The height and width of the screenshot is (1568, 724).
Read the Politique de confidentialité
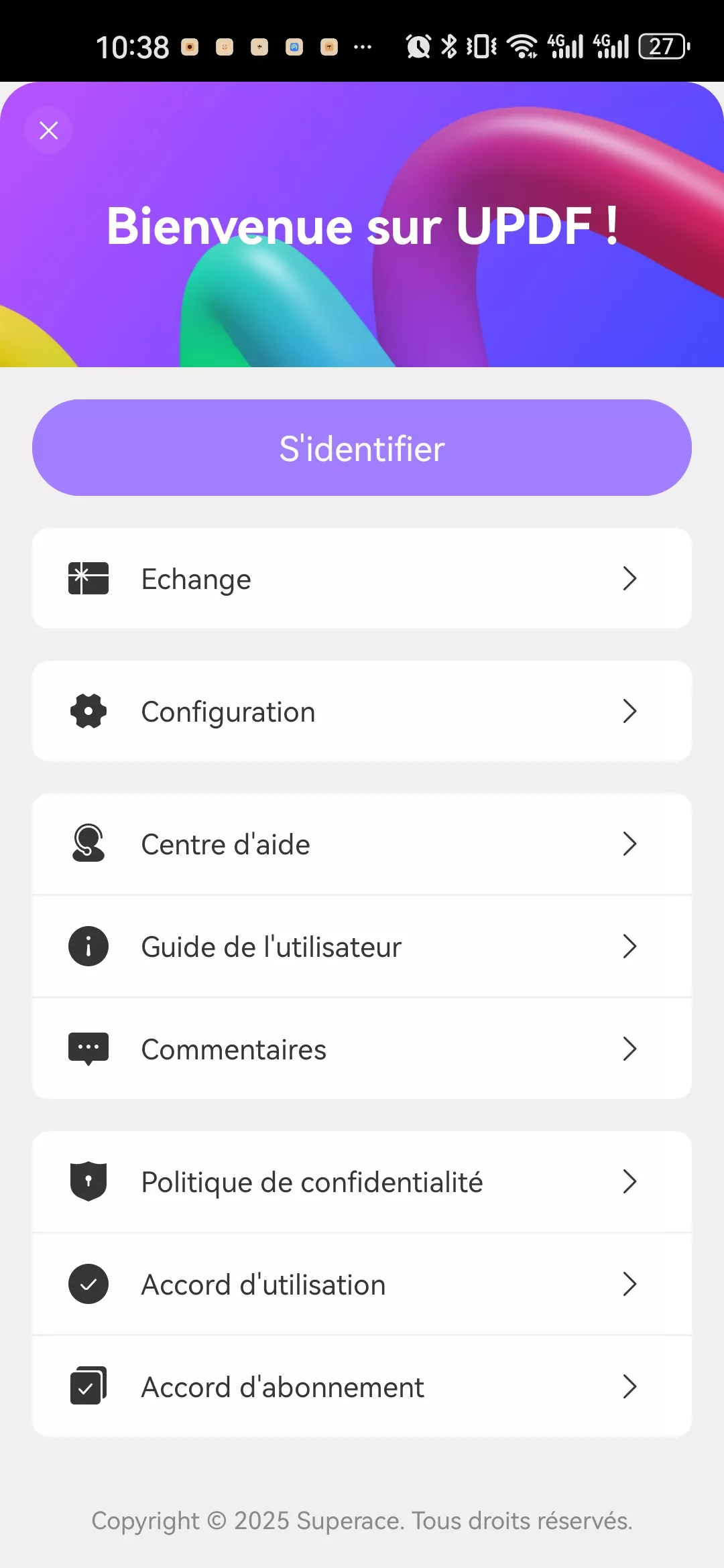tap(362, 1181)
